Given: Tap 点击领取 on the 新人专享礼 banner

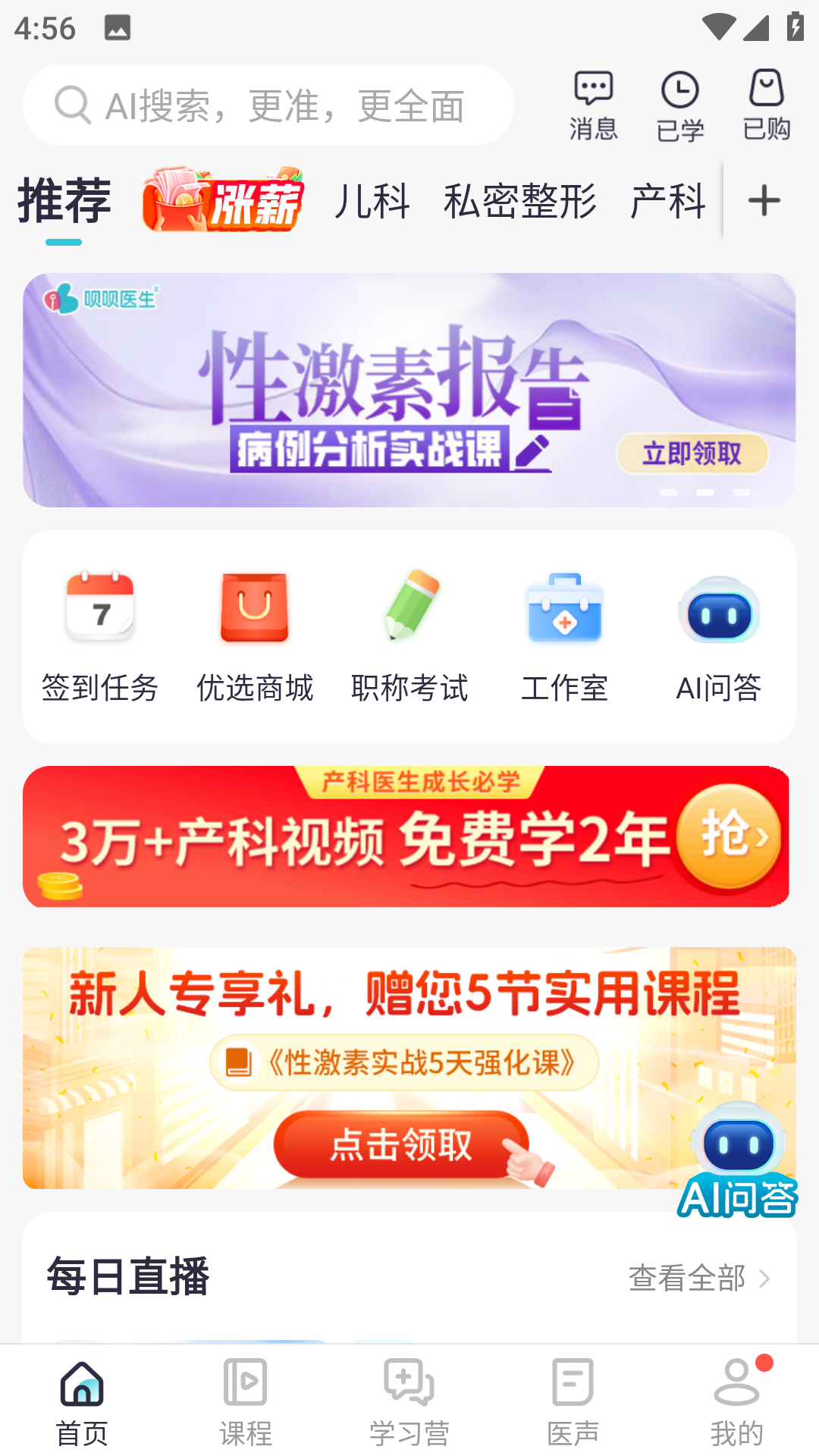Looking at the screenshot, I should (402, 1144).
